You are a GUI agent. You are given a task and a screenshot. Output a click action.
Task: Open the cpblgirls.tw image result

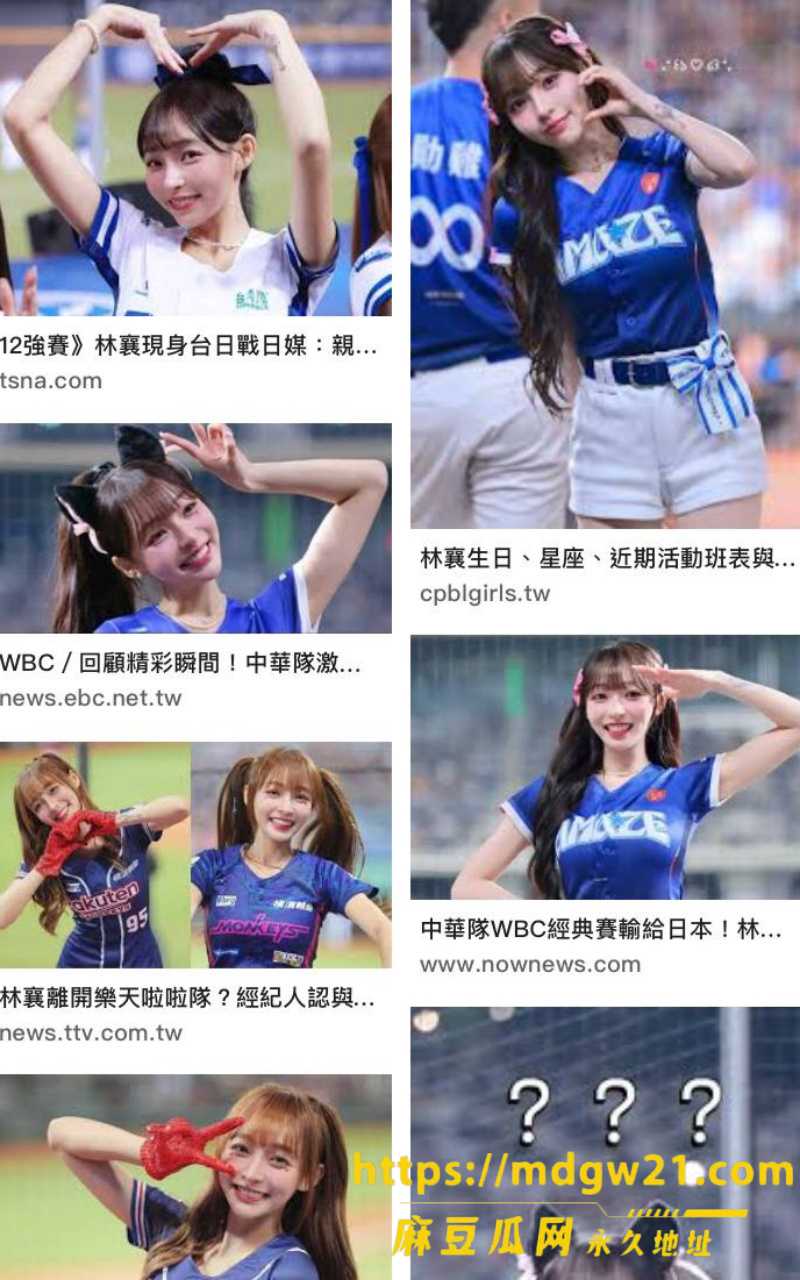point(605,264)
